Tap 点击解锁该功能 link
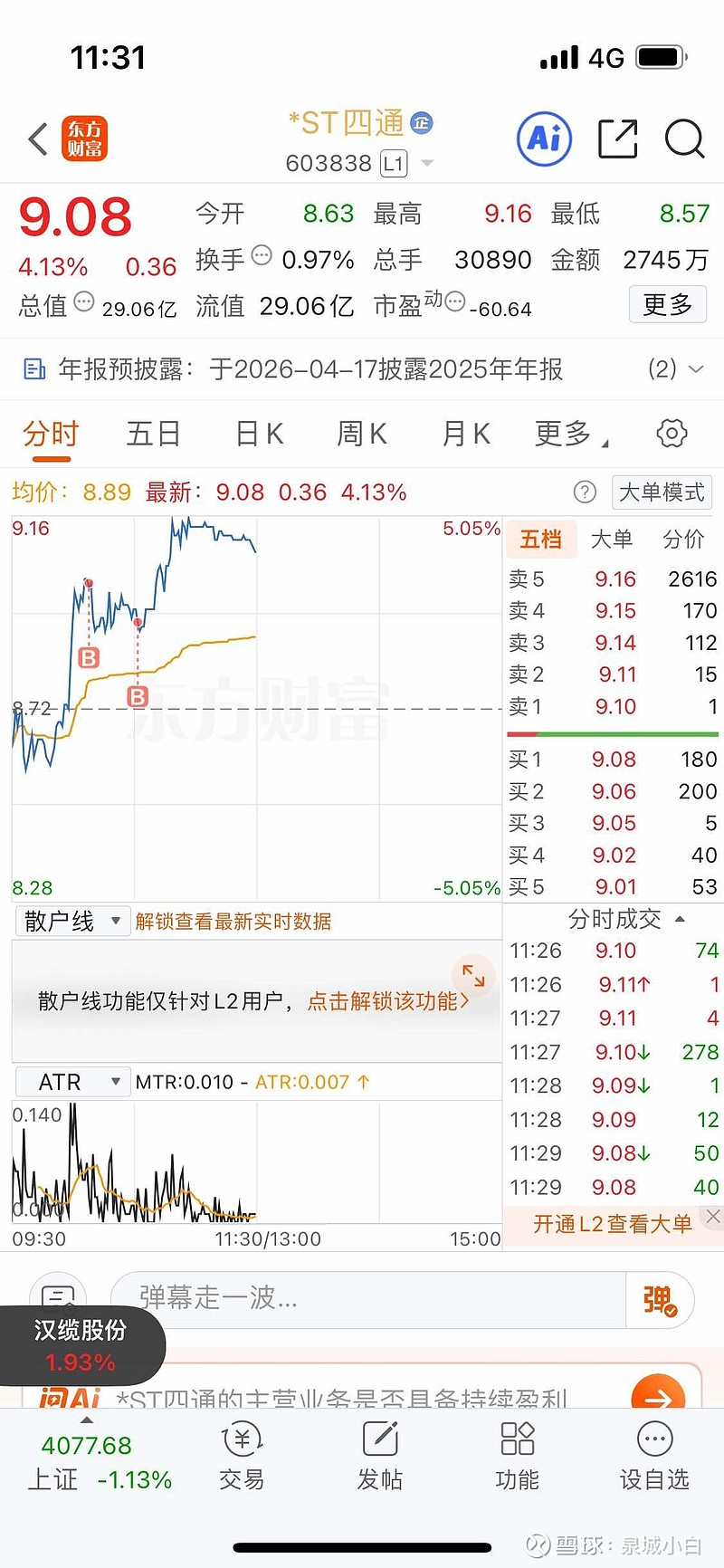 (387, 1001)
